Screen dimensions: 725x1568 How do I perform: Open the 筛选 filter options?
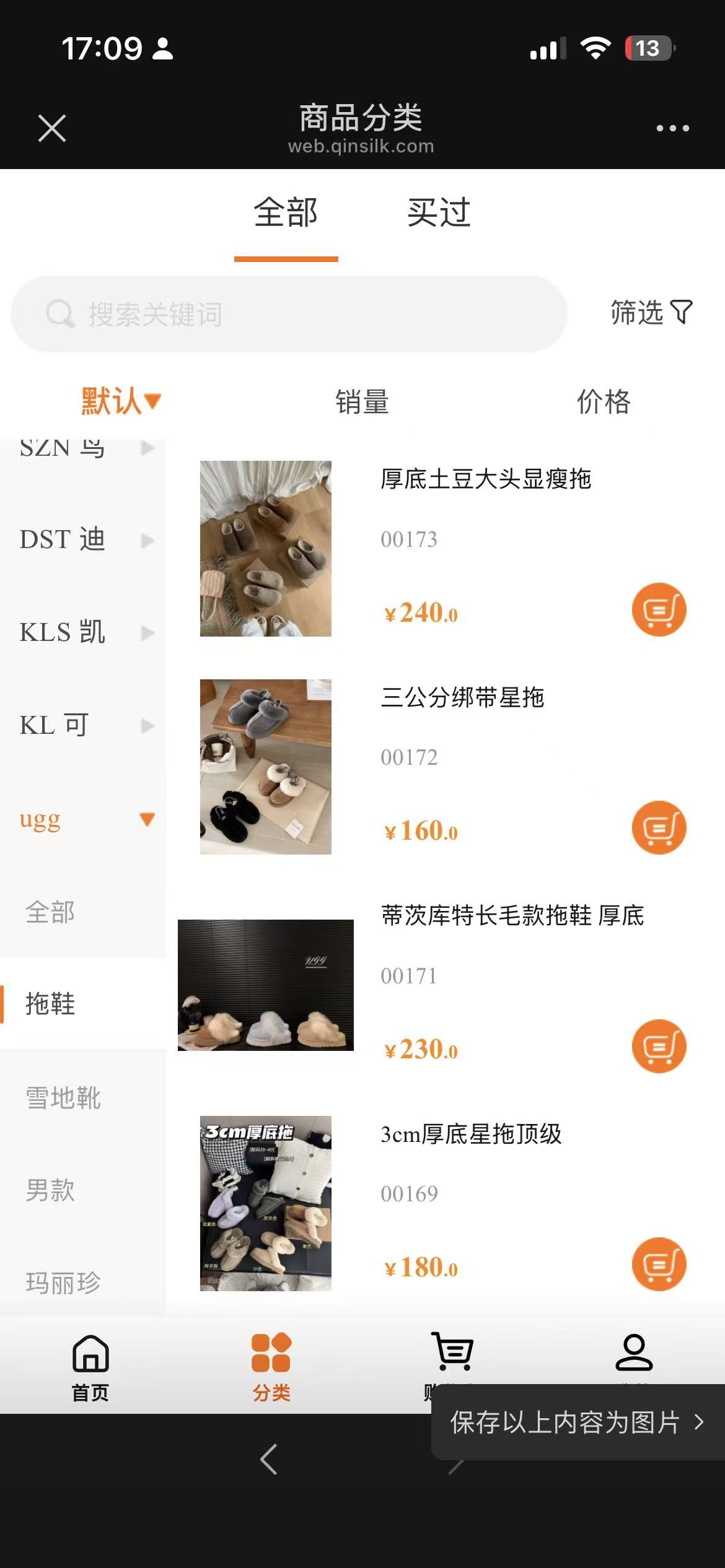click(651, 313)
